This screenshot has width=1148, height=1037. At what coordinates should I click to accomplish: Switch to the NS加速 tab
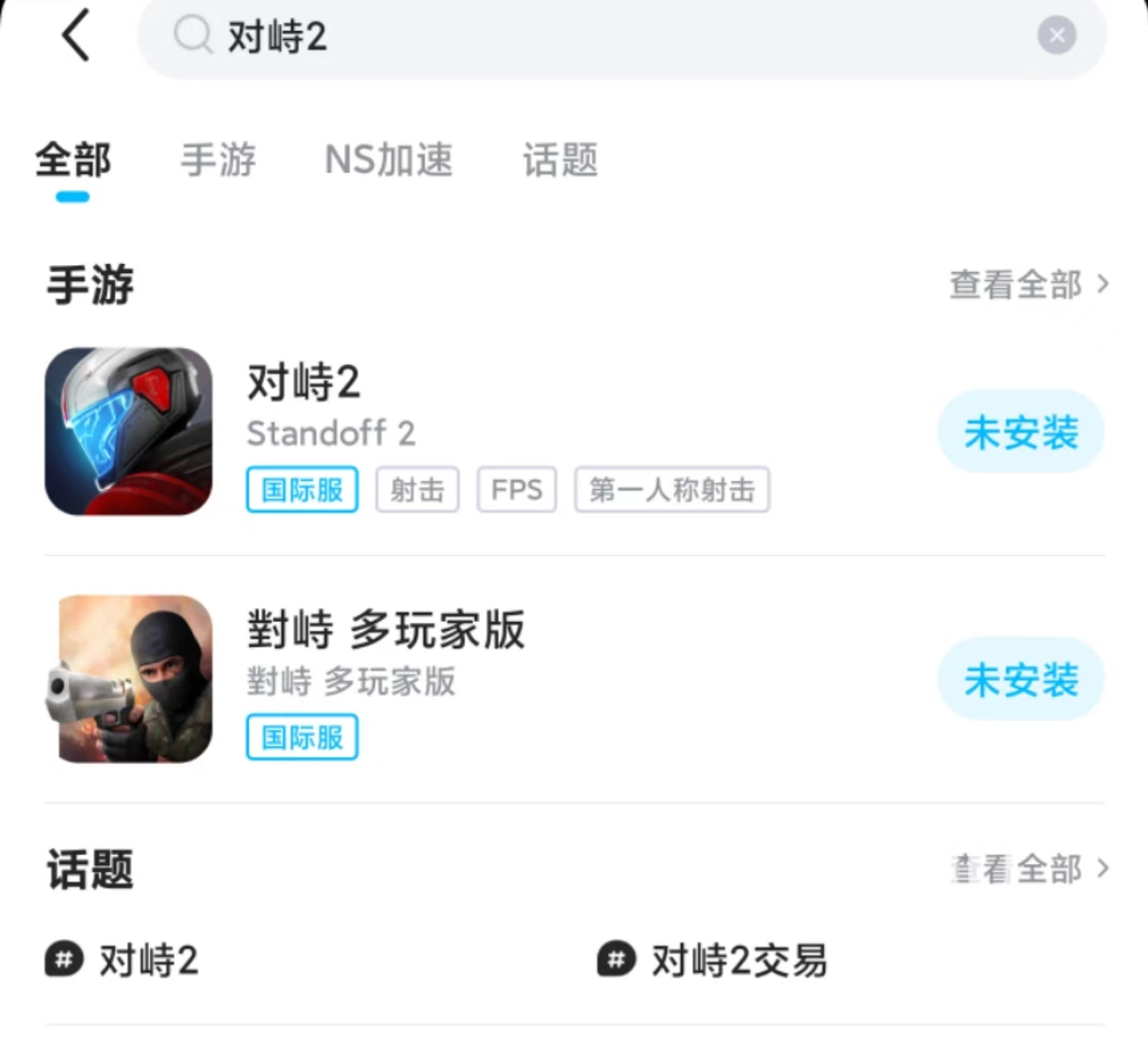click(x=389, y=160)
